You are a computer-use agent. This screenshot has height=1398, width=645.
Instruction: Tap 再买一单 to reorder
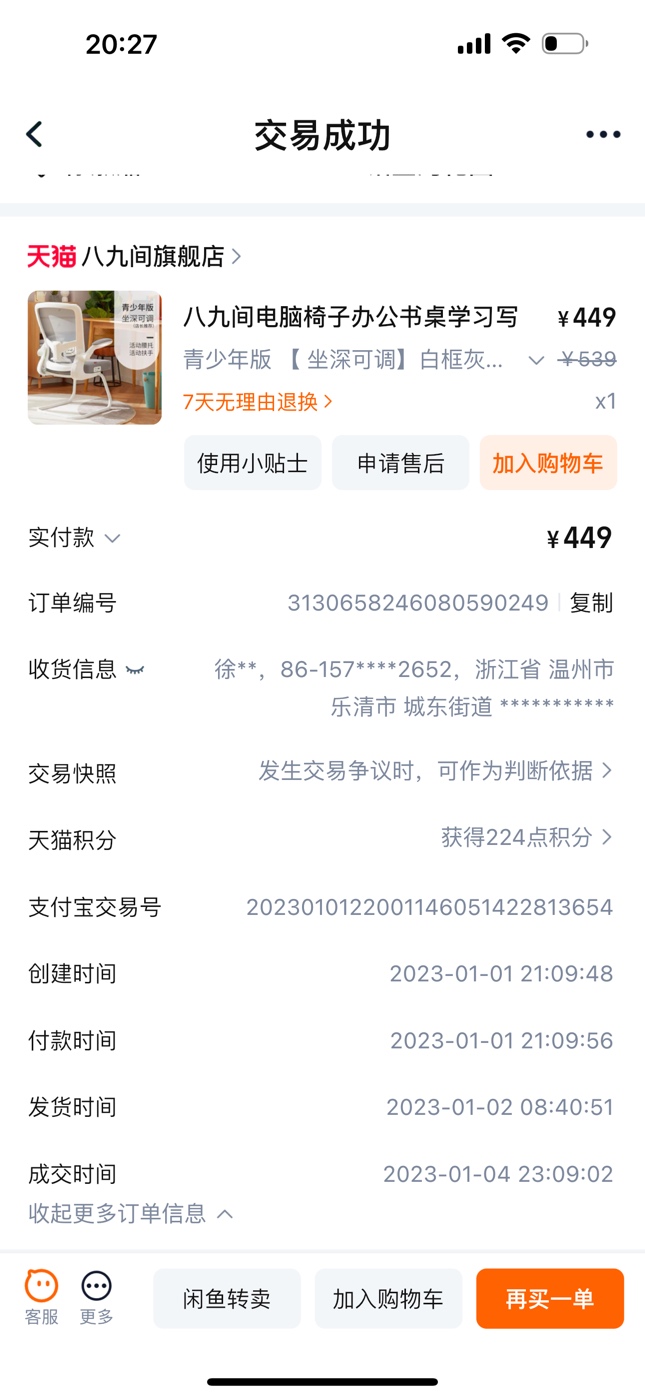pos(550,1299)
